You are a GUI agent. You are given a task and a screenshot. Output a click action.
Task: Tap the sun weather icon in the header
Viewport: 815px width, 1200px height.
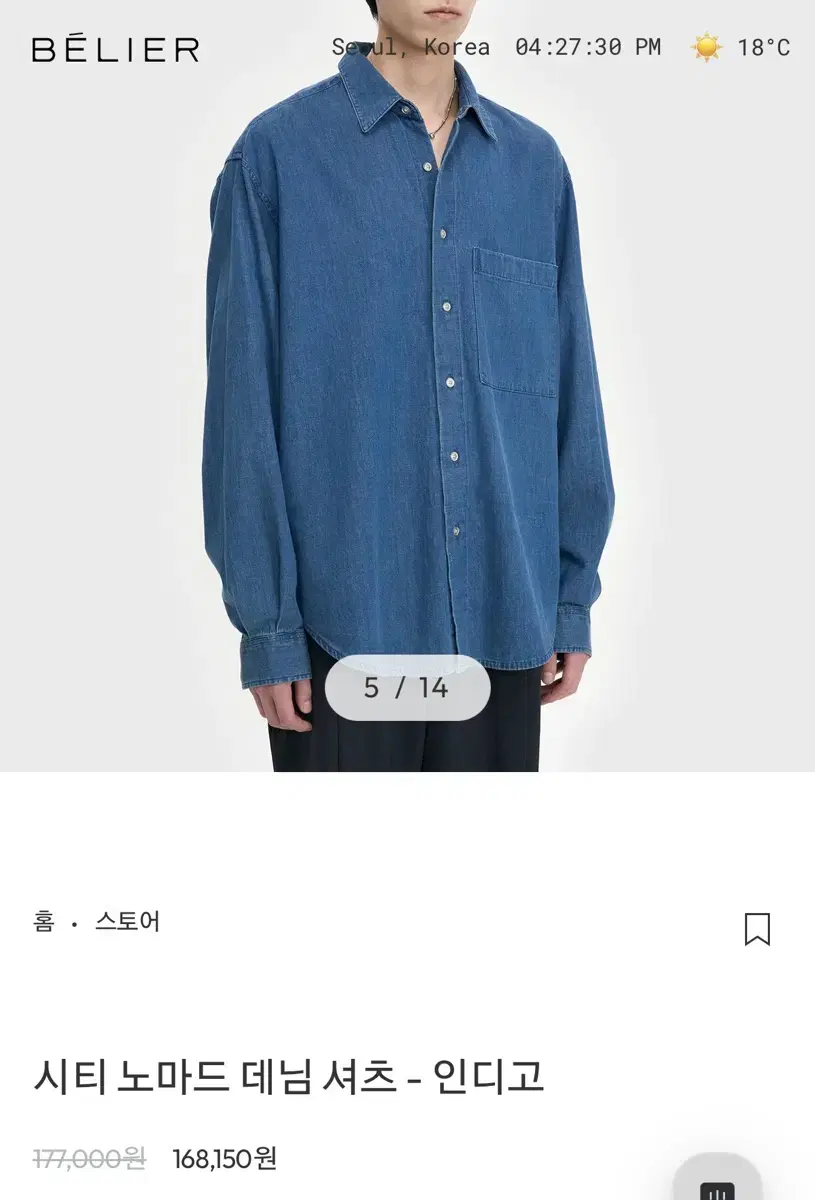coord(706,47)
